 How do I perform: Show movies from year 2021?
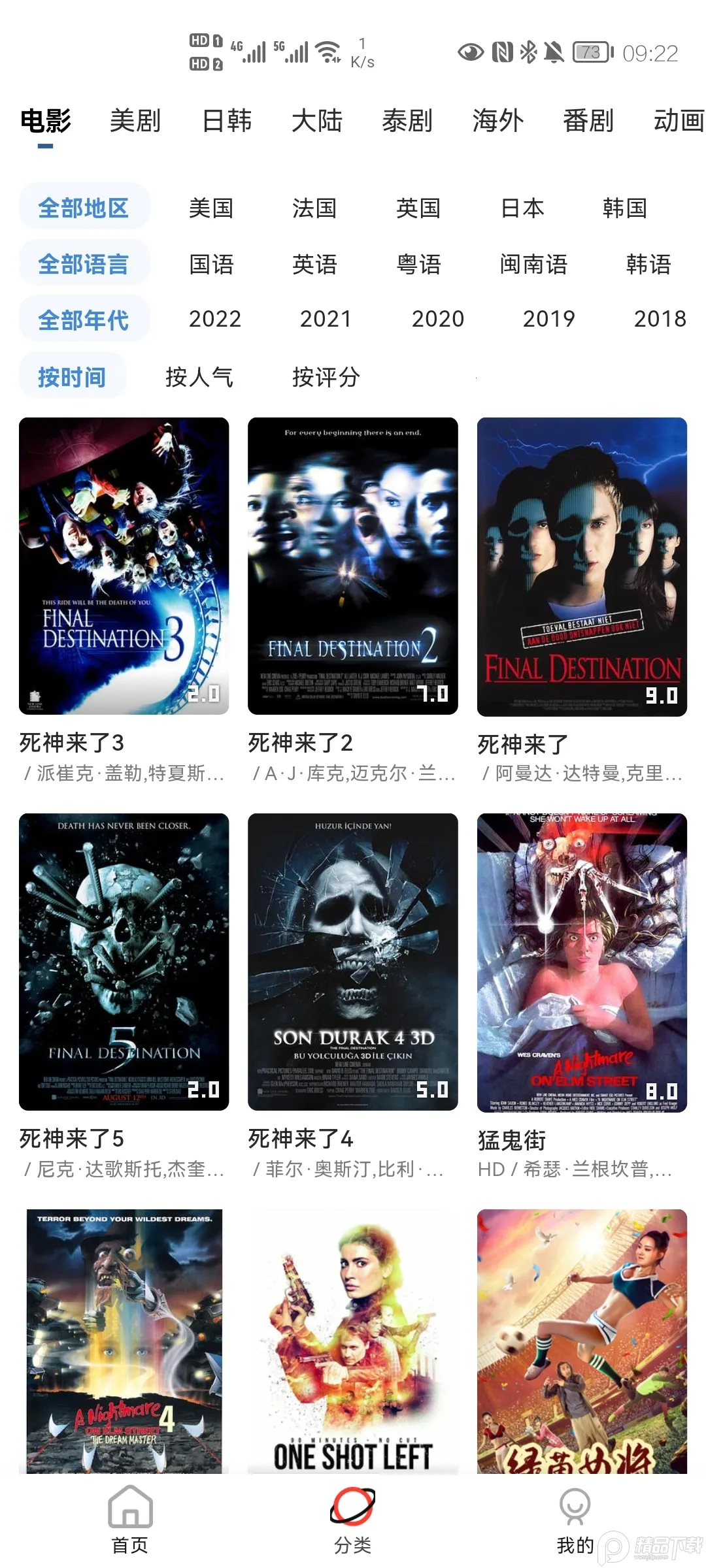point(326,319)
